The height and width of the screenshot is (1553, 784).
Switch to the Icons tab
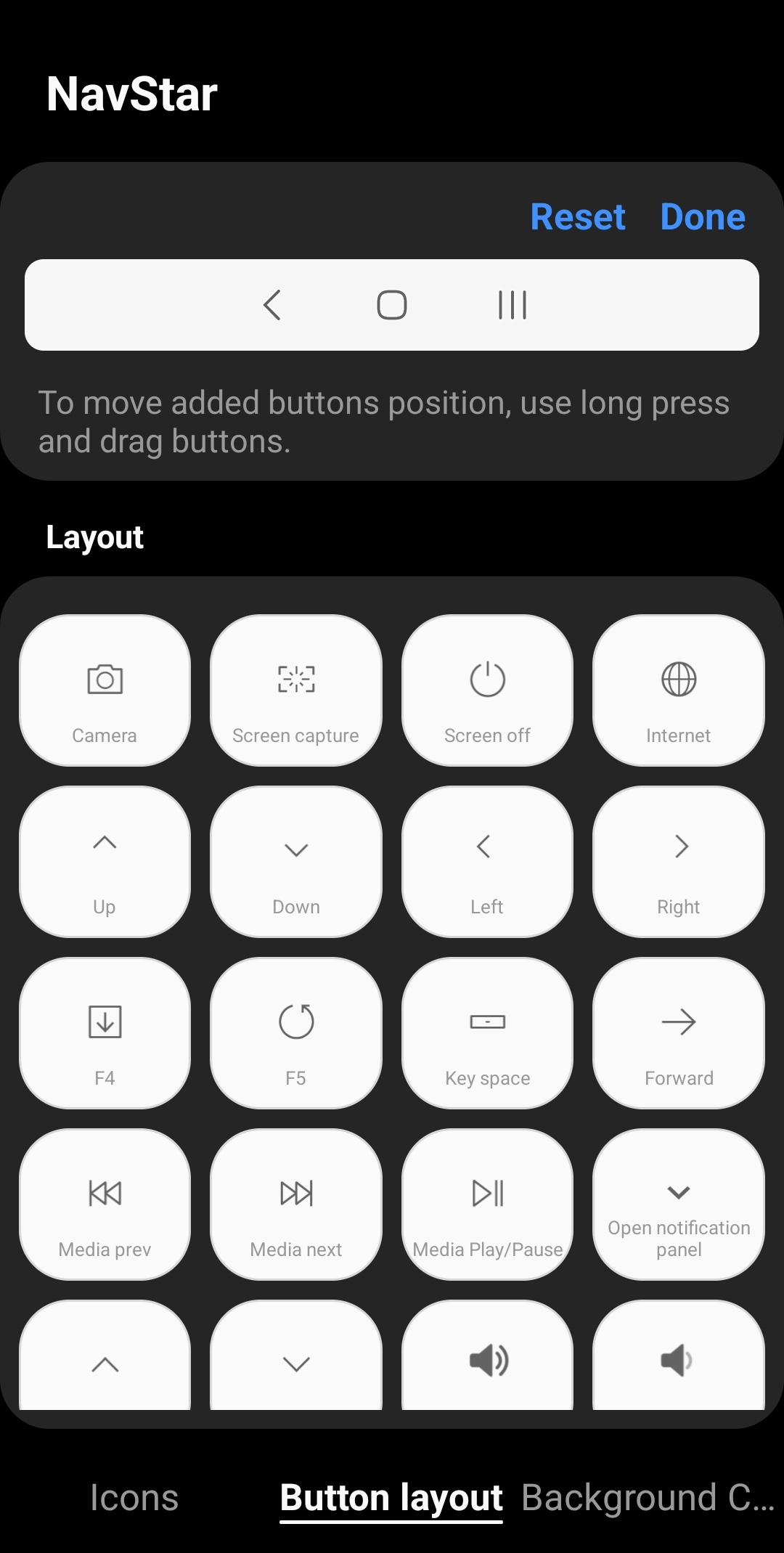coord(134,1497)
